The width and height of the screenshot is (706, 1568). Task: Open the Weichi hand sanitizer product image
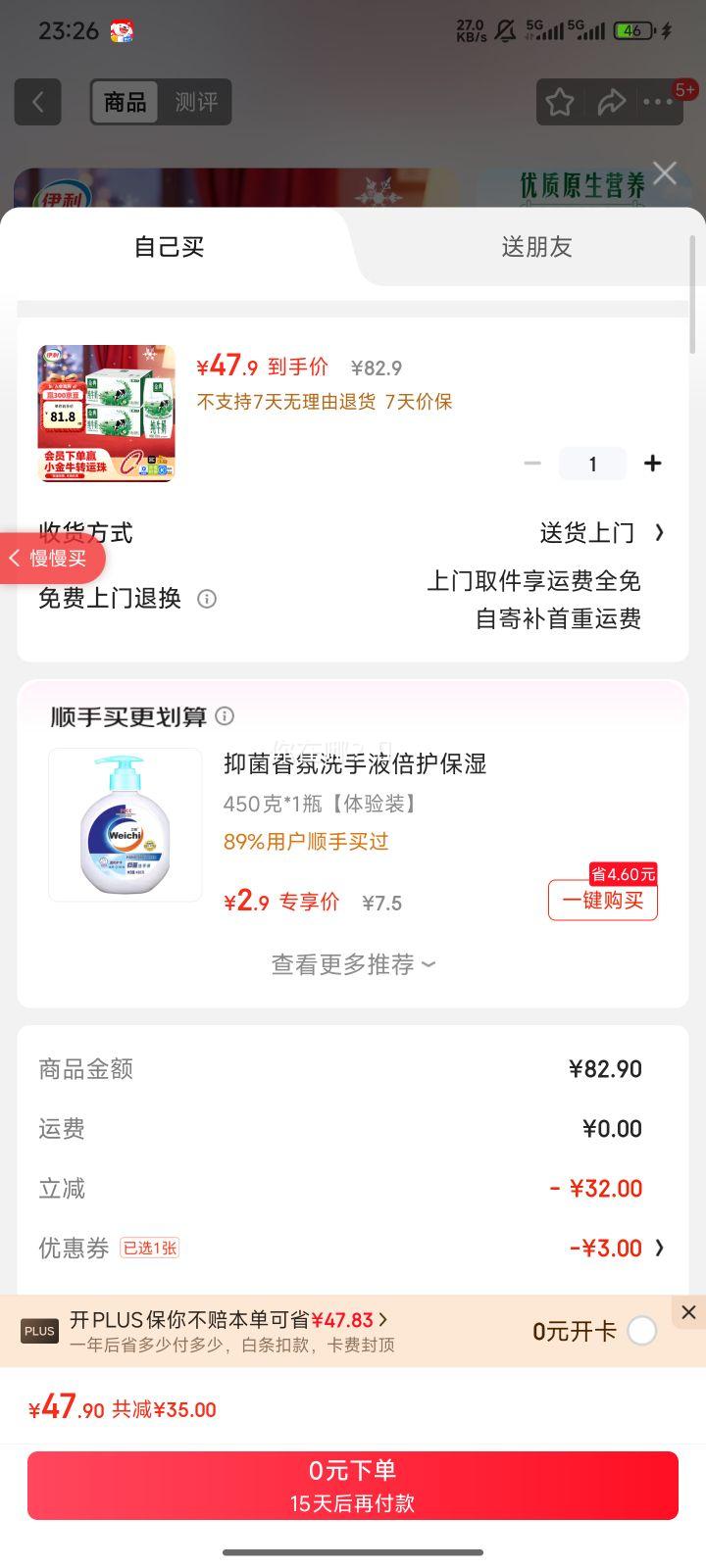click(125, 823)
